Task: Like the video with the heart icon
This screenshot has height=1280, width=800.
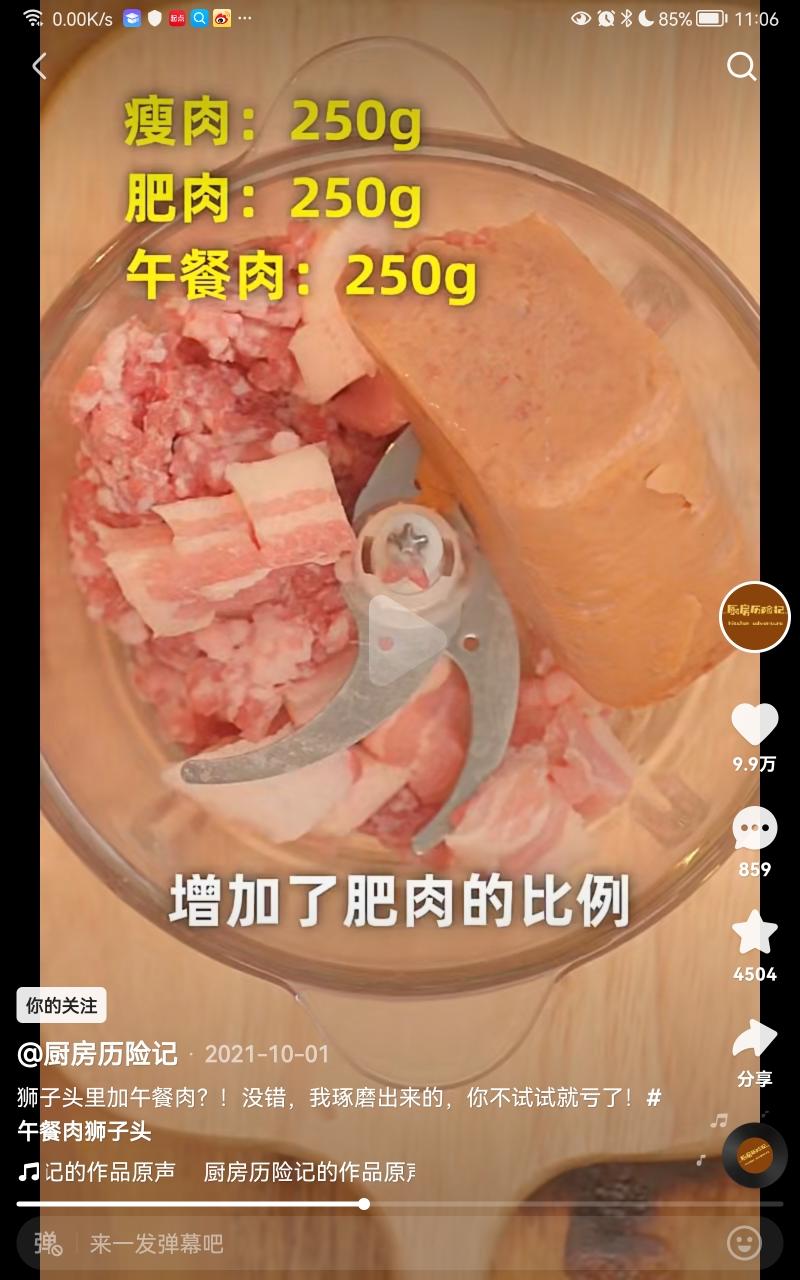Action: 755,725
